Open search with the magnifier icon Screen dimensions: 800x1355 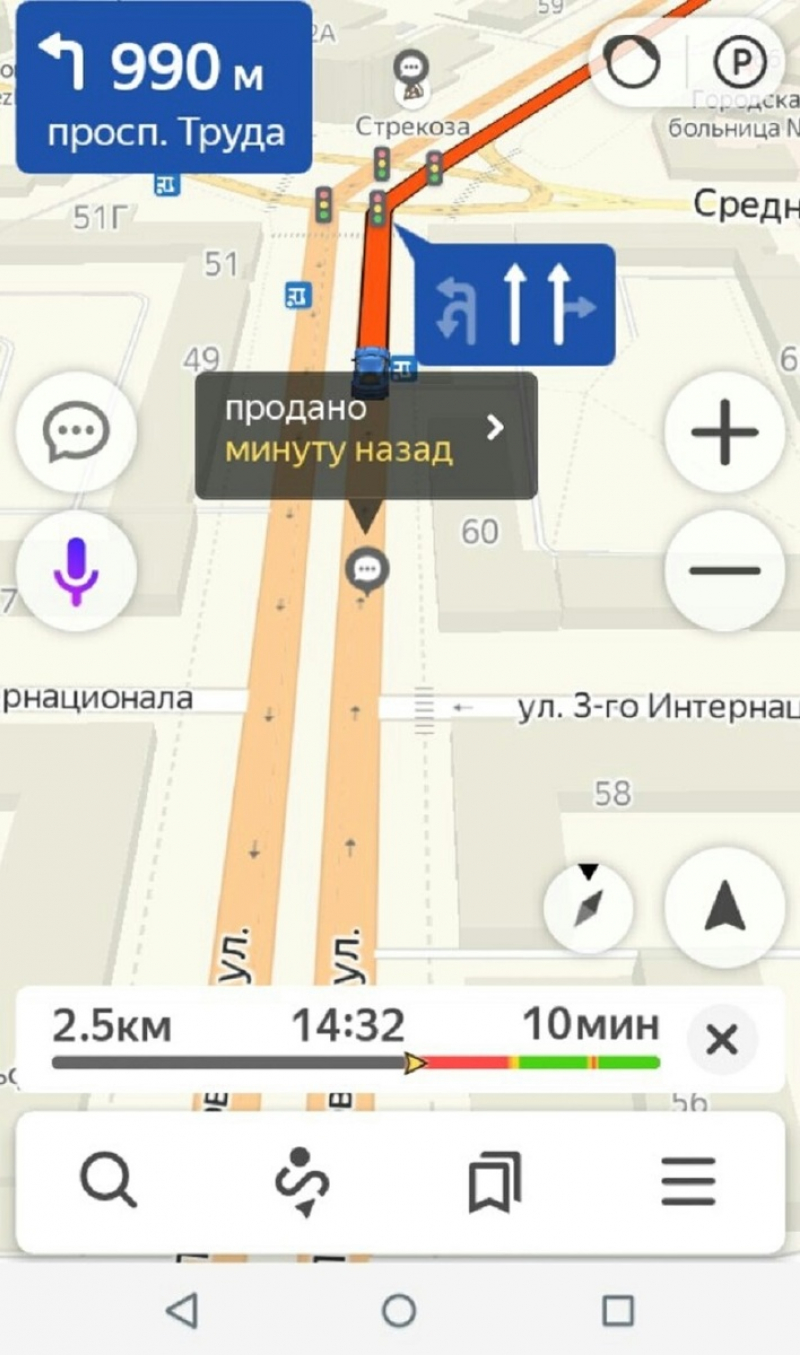point(108,1182)
